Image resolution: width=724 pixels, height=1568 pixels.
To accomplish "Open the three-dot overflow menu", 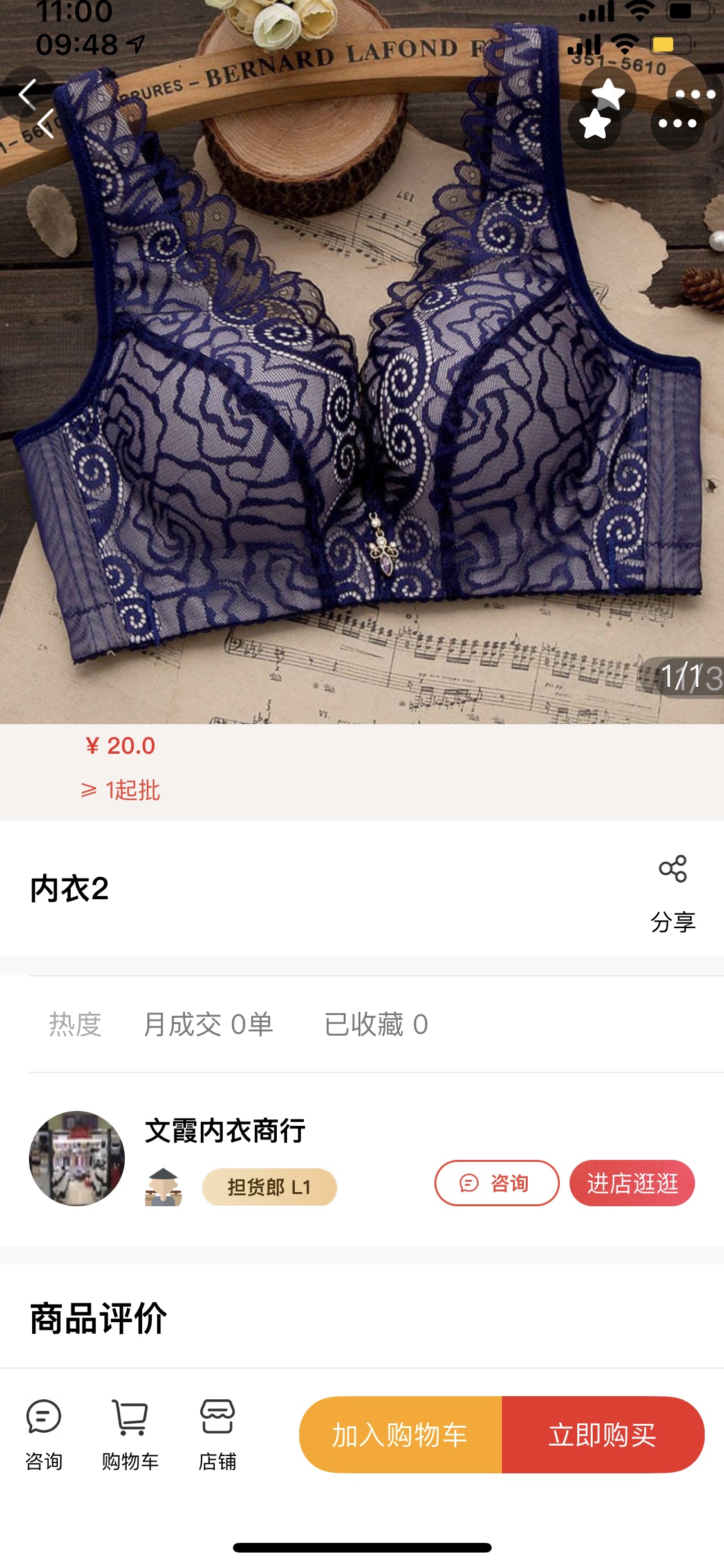I will 677,124.
